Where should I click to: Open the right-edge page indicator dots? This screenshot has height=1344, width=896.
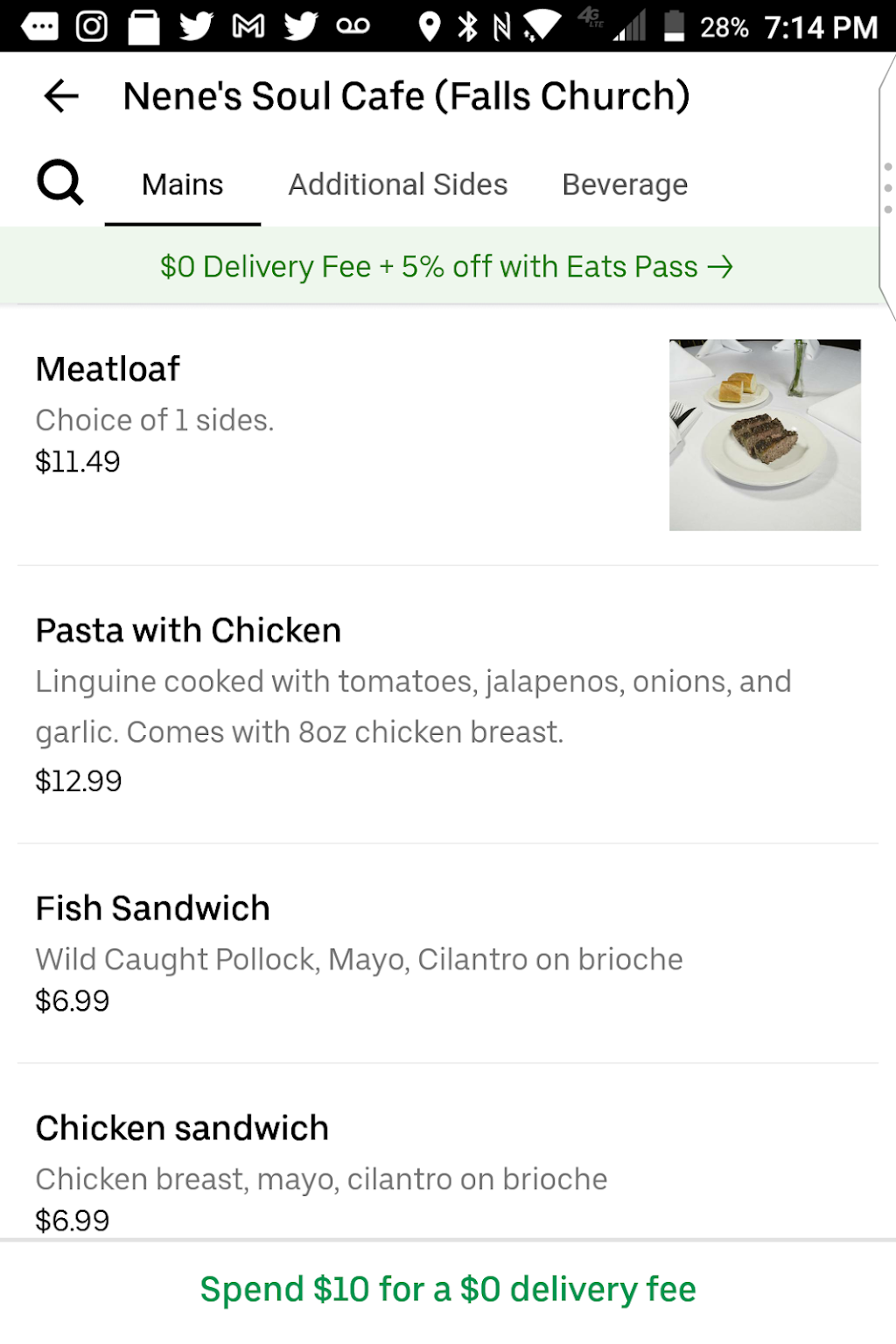[887, 186]
